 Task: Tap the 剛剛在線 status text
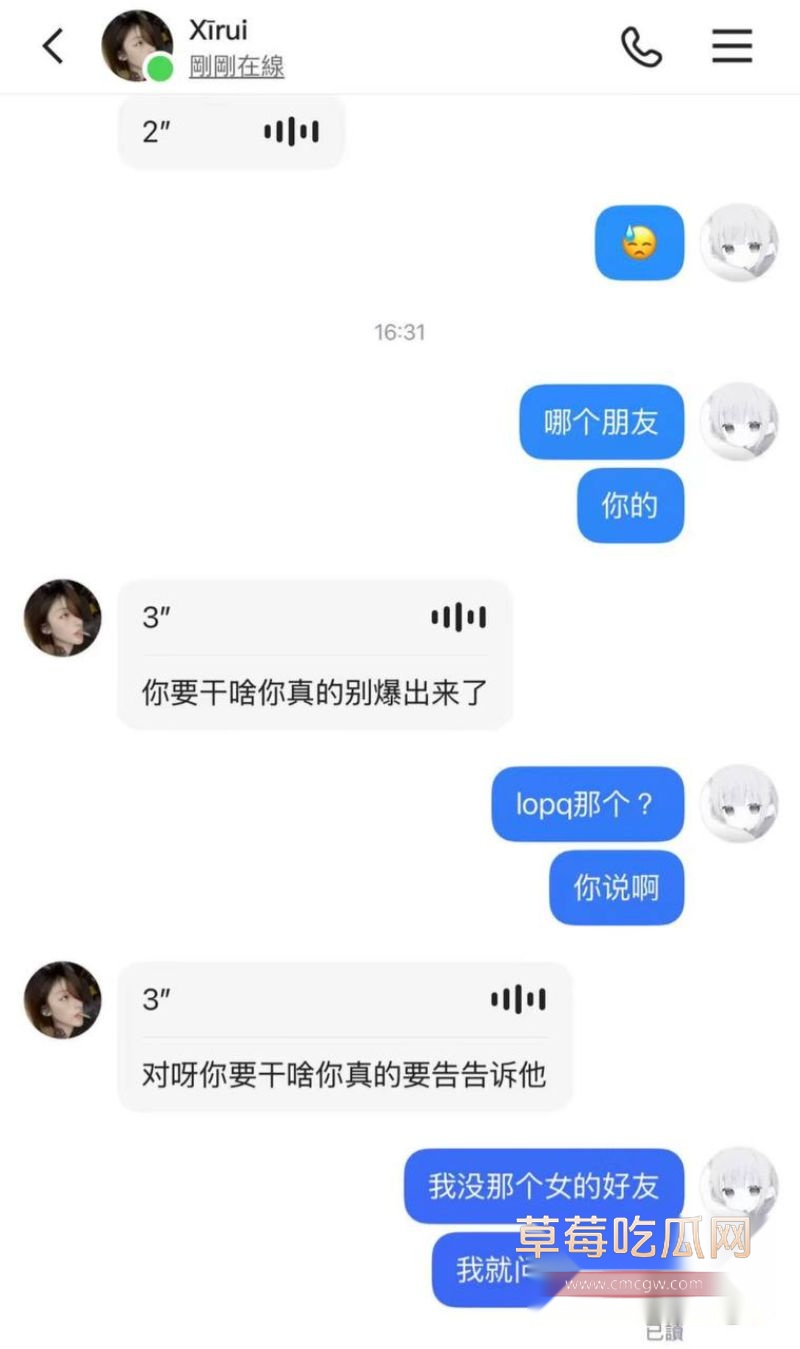coord(236,68)
